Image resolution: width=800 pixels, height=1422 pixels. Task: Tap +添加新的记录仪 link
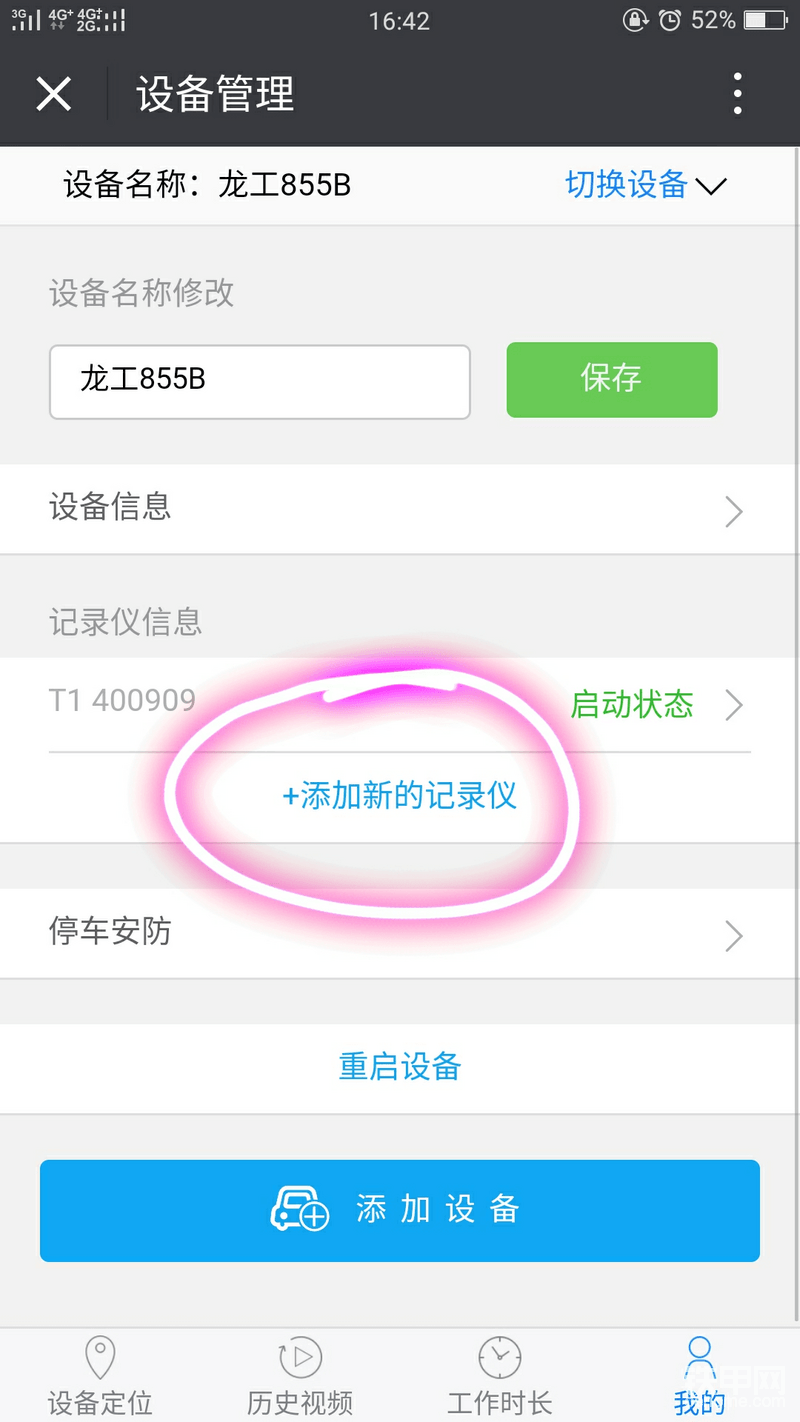(x=399, y=796)
